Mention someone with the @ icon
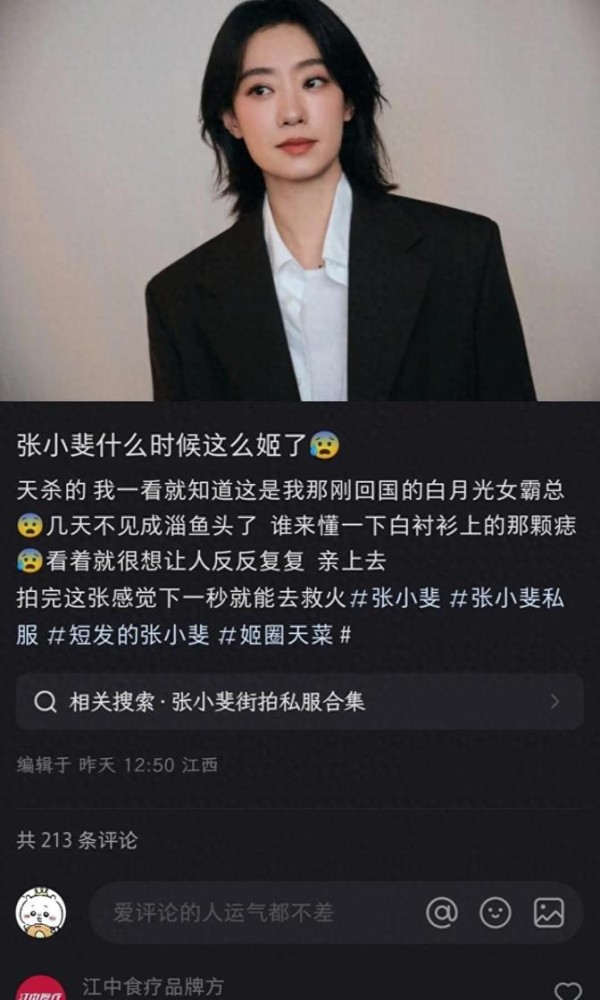 click(442, 913)
